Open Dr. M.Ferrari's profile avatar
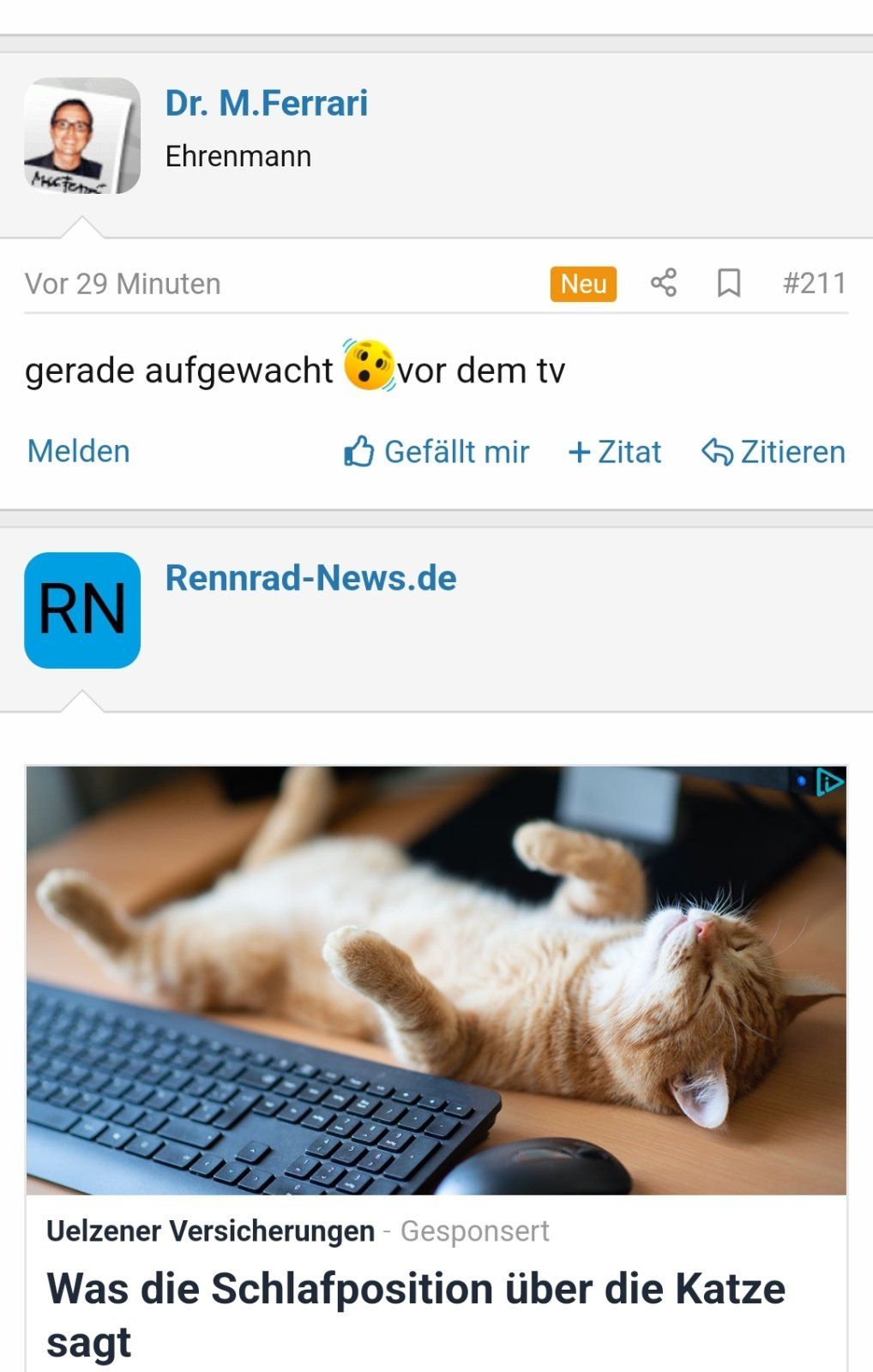The height and width of the screenshot is (1372, 873). [x=82, y=135]
